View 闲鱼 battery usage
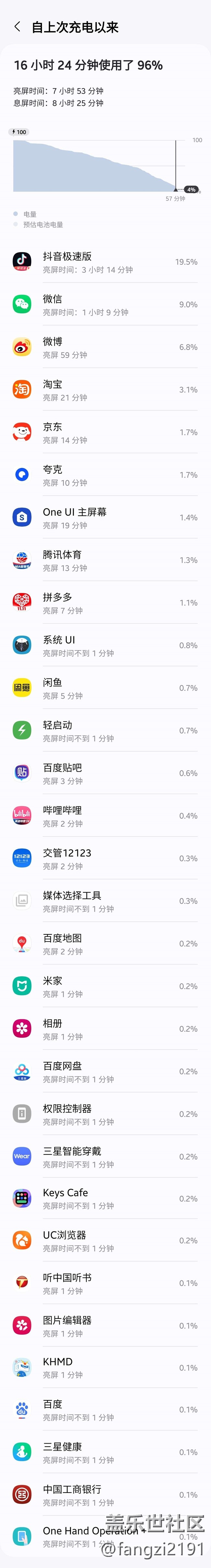The width and height of the screenshot is (211, 1568). [105, 689]
